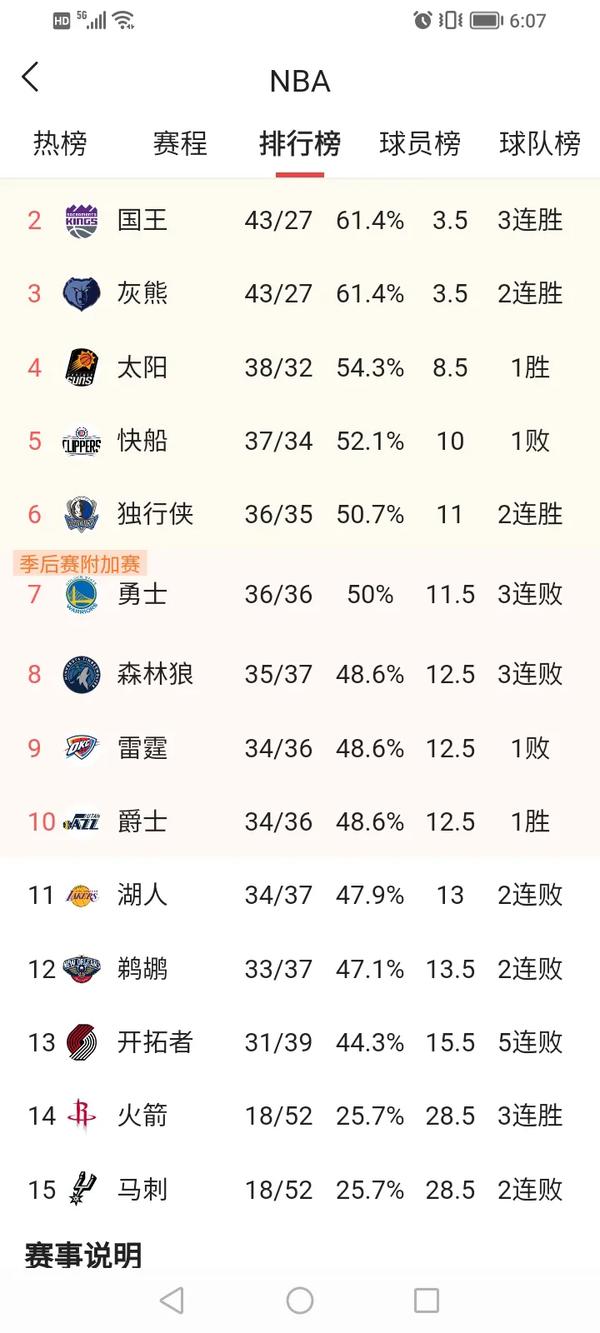Image resolution: width=600 pixels, height=1333 pixels.
Task: Switch to the 热榜 tab
Action: [x=60, y=144]
